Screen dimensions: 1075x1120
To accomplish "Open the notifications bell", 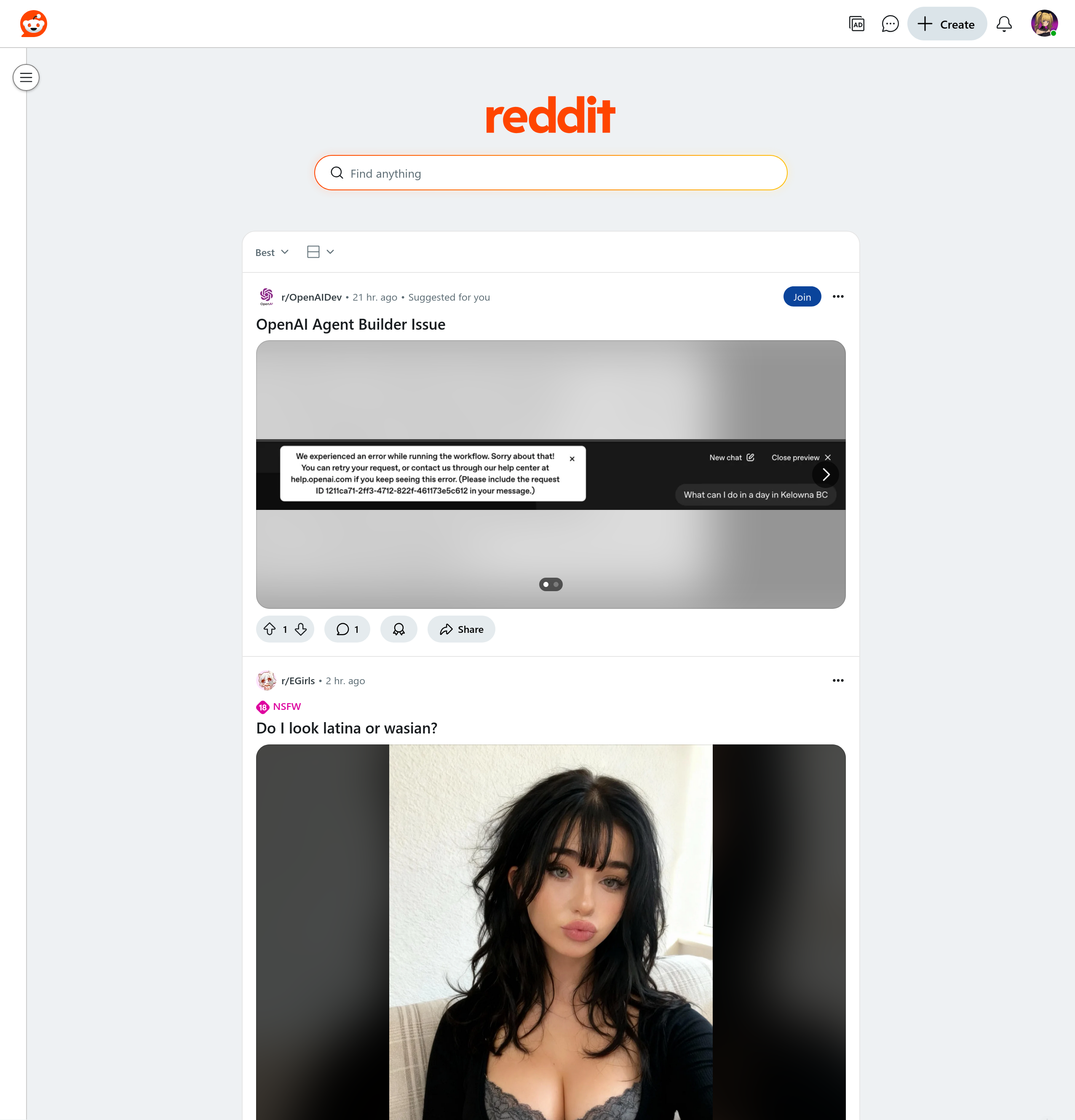I will (1004, 24).
